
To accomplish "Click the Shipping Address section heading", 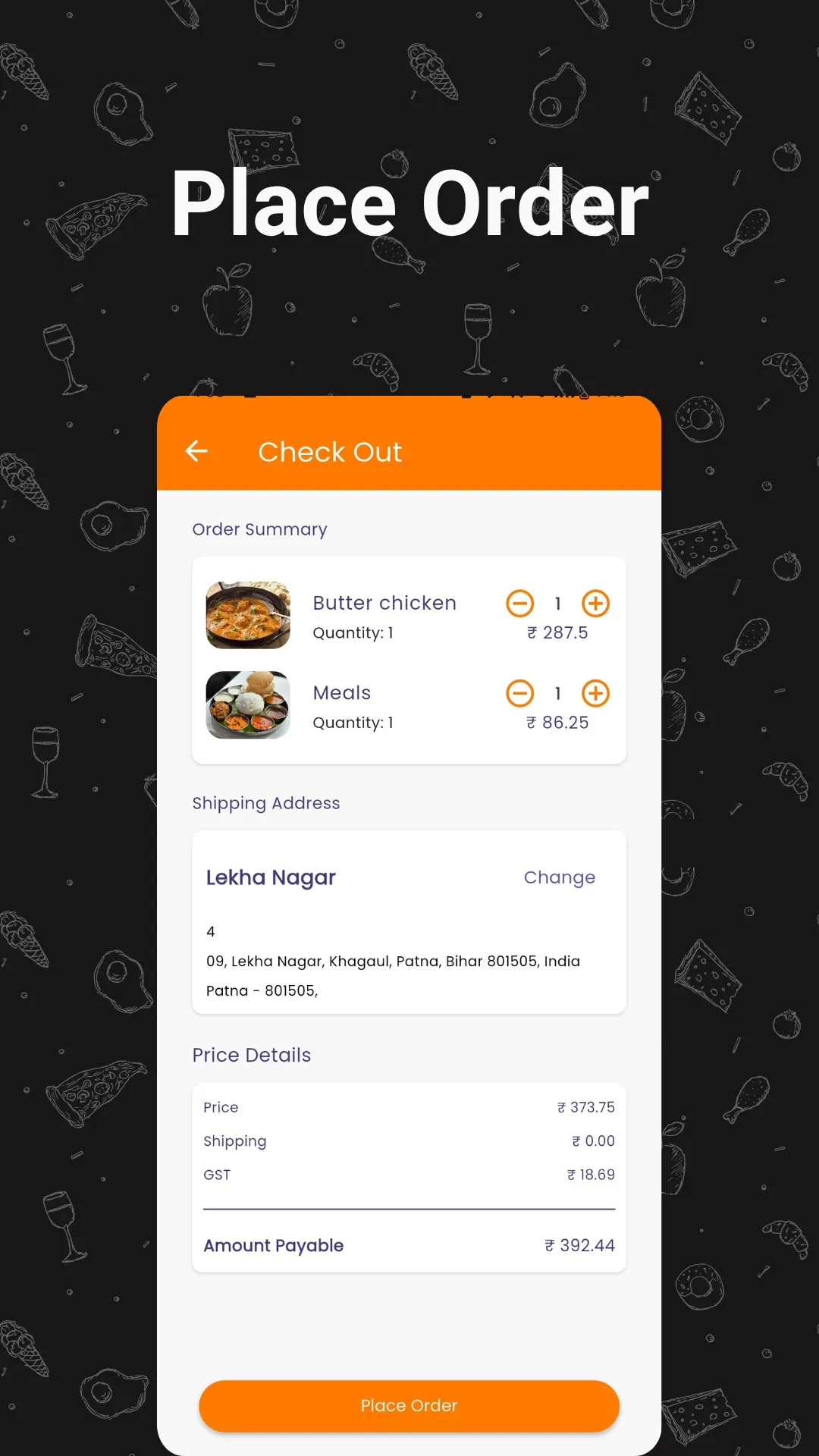I will pos(265,803).
